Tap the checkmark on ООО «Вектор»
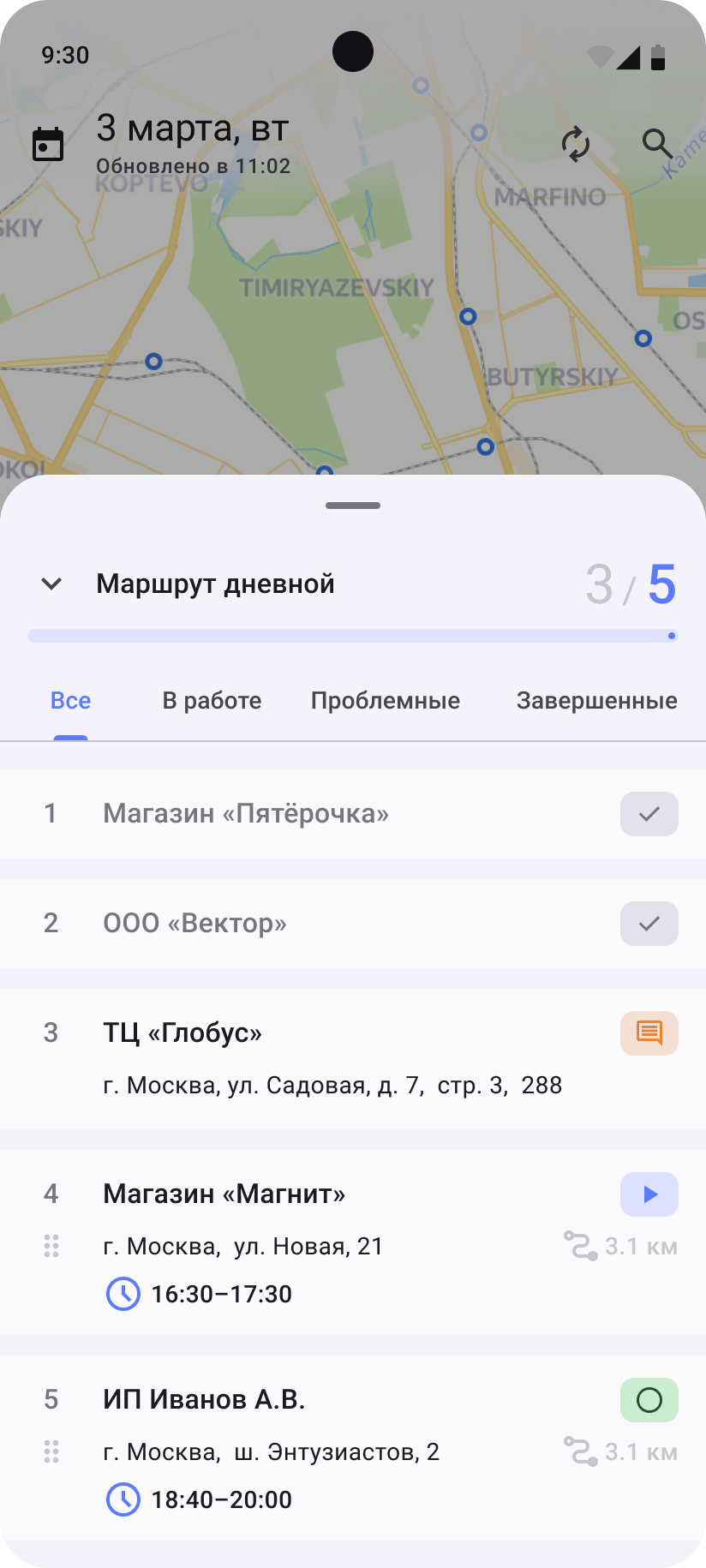The width and height of the screenshot is (706, 1568). point(649,923)
